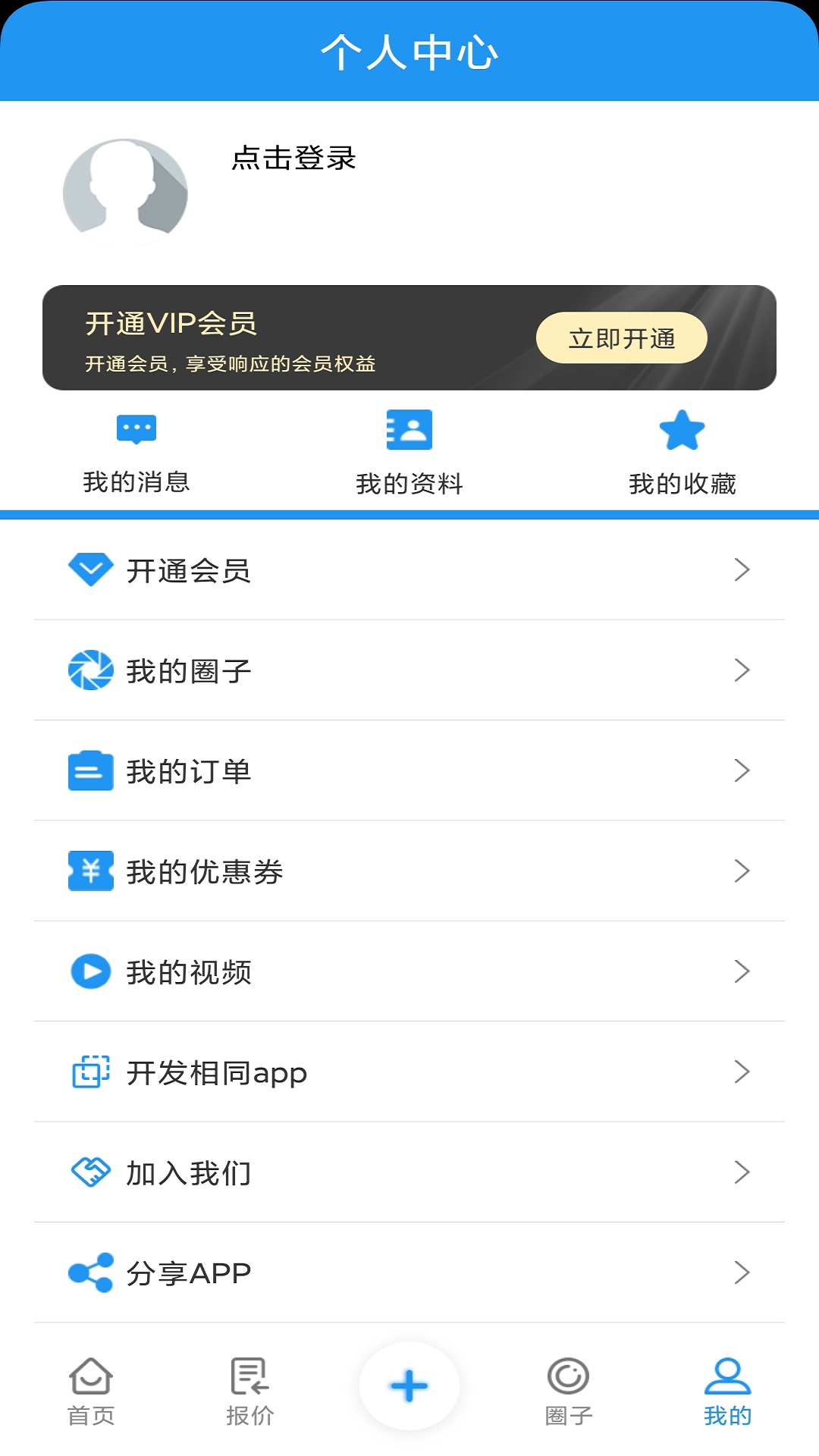
Task: Tap the center plus create button
Action: coord(409,1385)
